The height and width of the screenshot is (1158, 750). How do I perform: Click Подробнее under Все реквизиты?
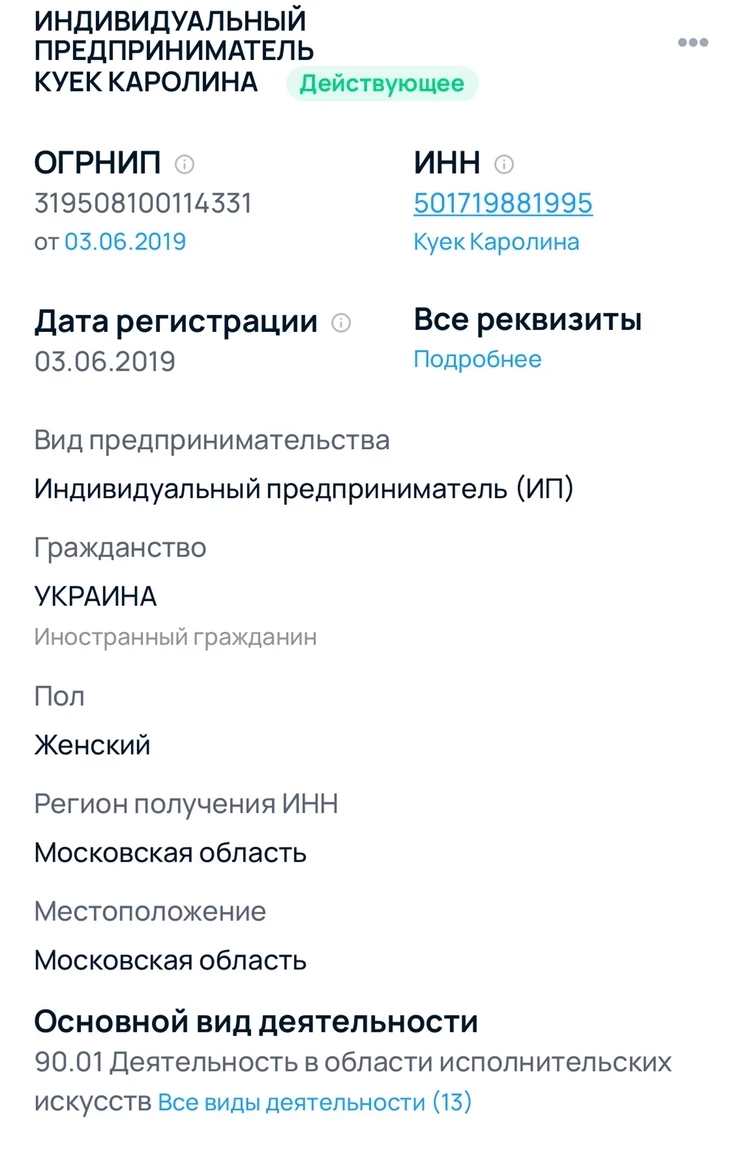[x=478, y=360]
